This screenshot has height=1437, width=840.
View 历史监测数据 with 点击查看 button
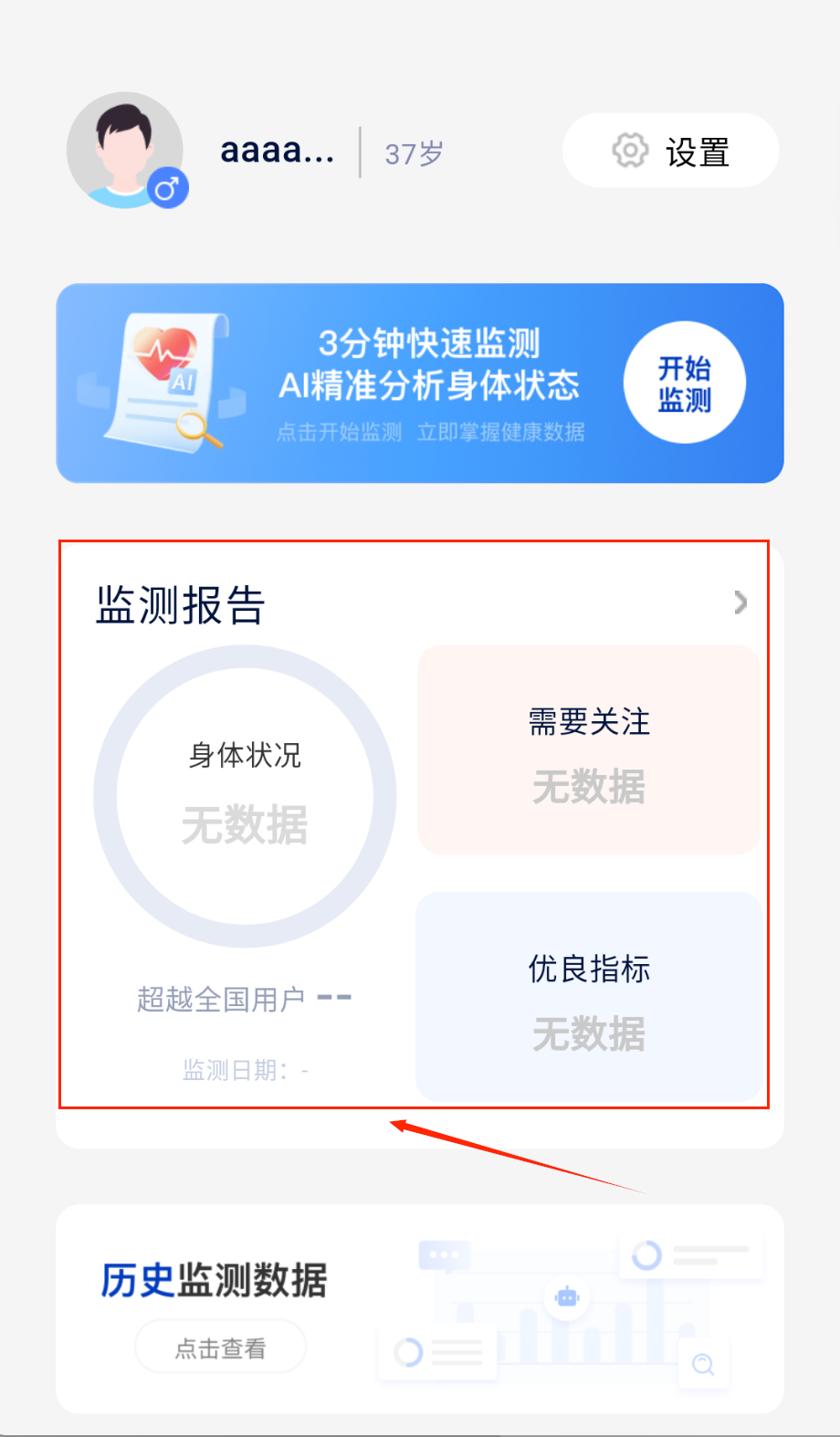(220, 1348)
